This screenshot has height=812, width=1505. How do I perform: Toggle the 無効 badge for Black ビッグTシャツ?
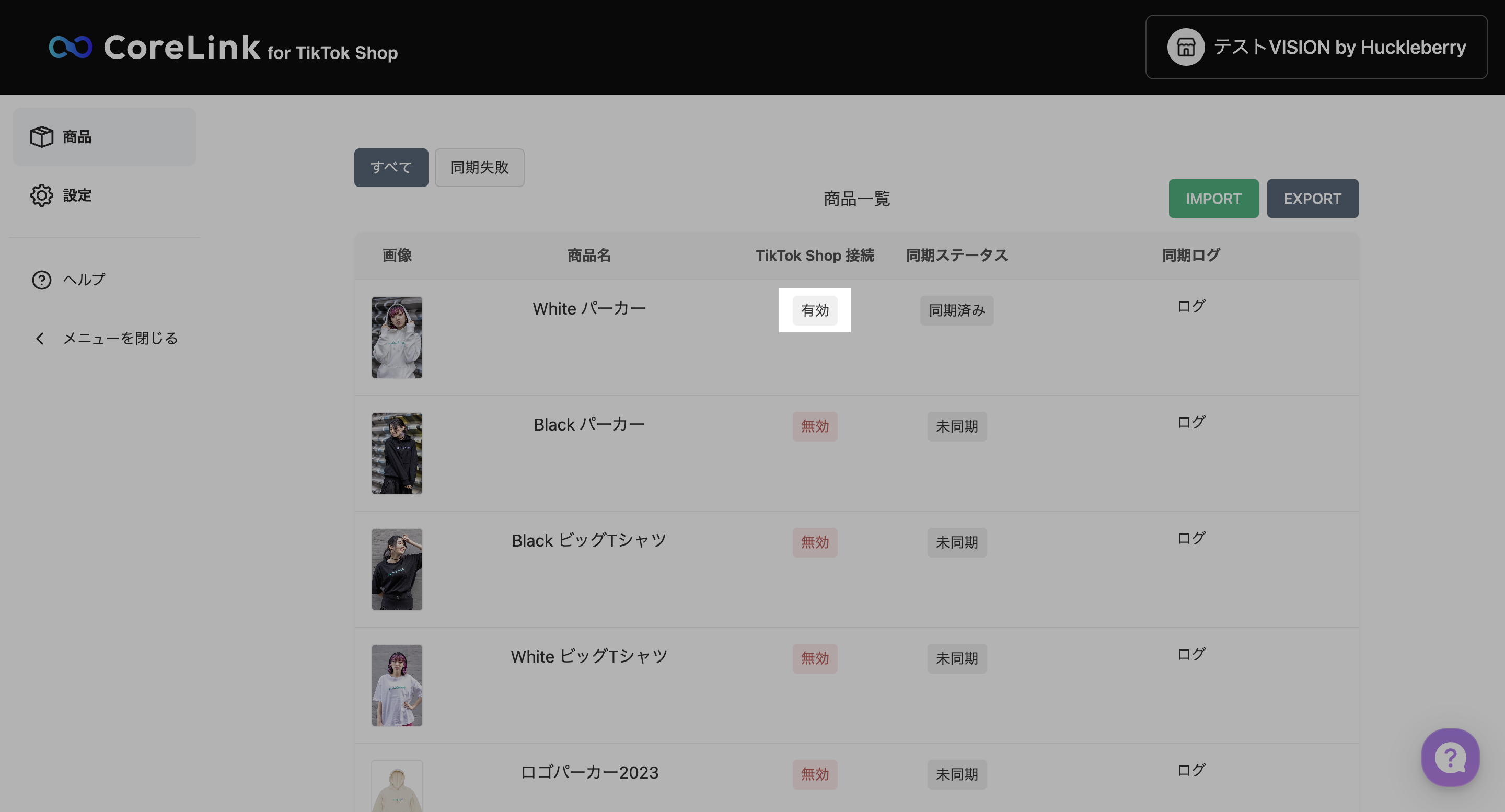[815, 542]
